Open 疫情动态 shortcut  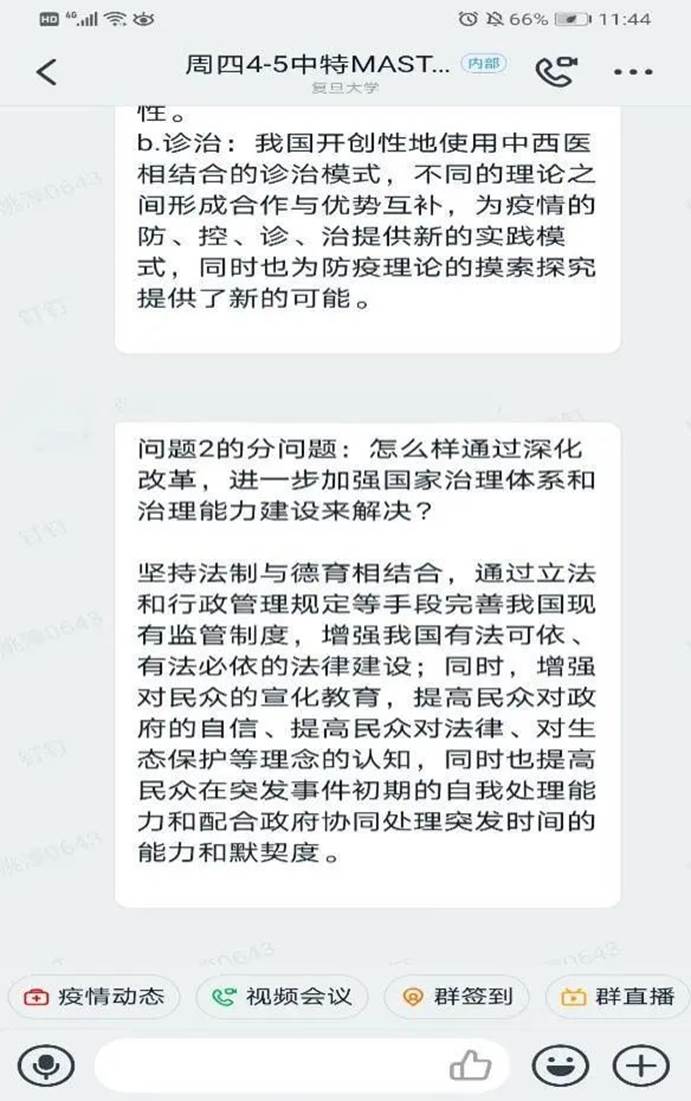coord(94,996)
